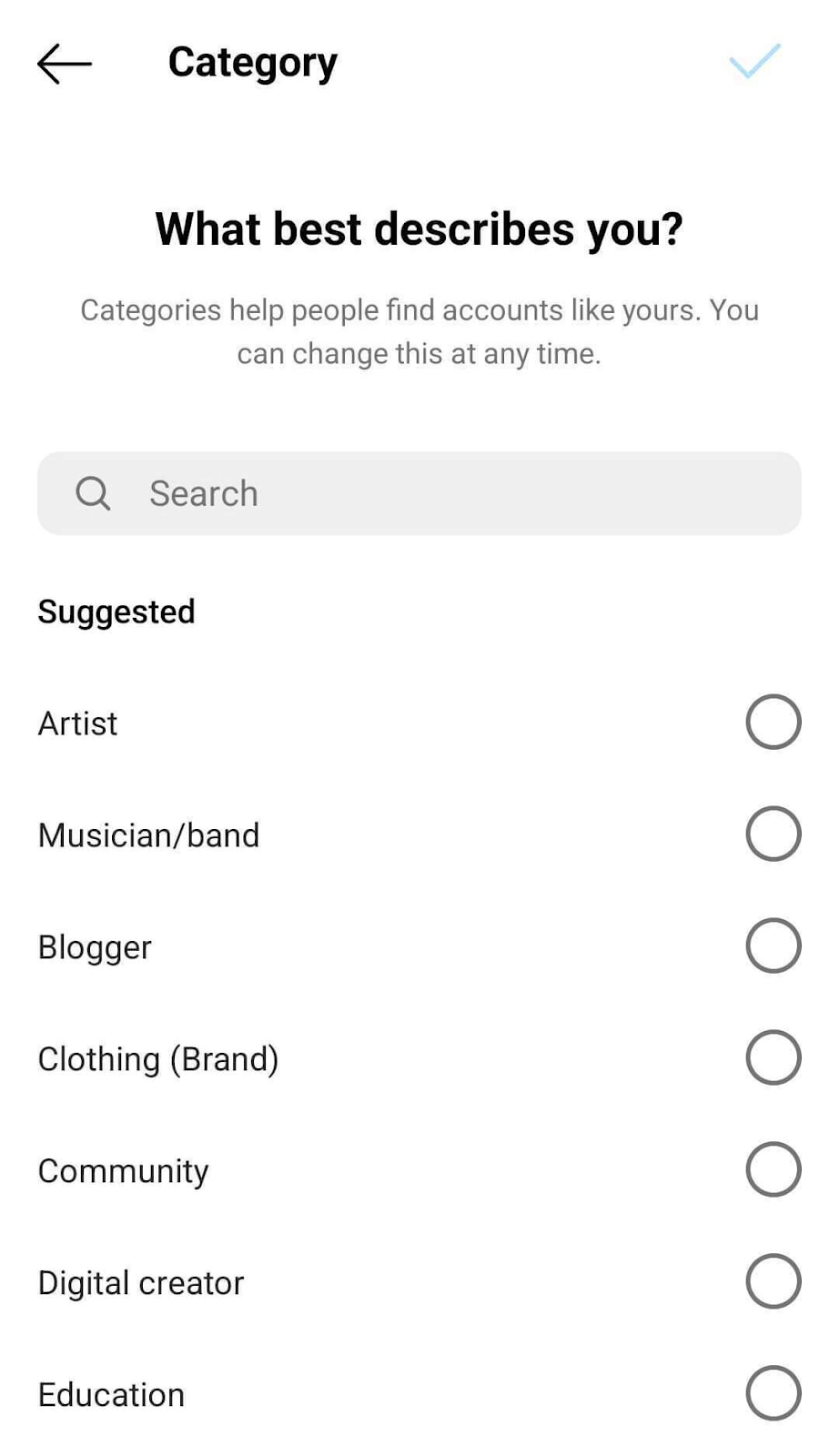
Task: Focus the category Search field
Action: 419,493
